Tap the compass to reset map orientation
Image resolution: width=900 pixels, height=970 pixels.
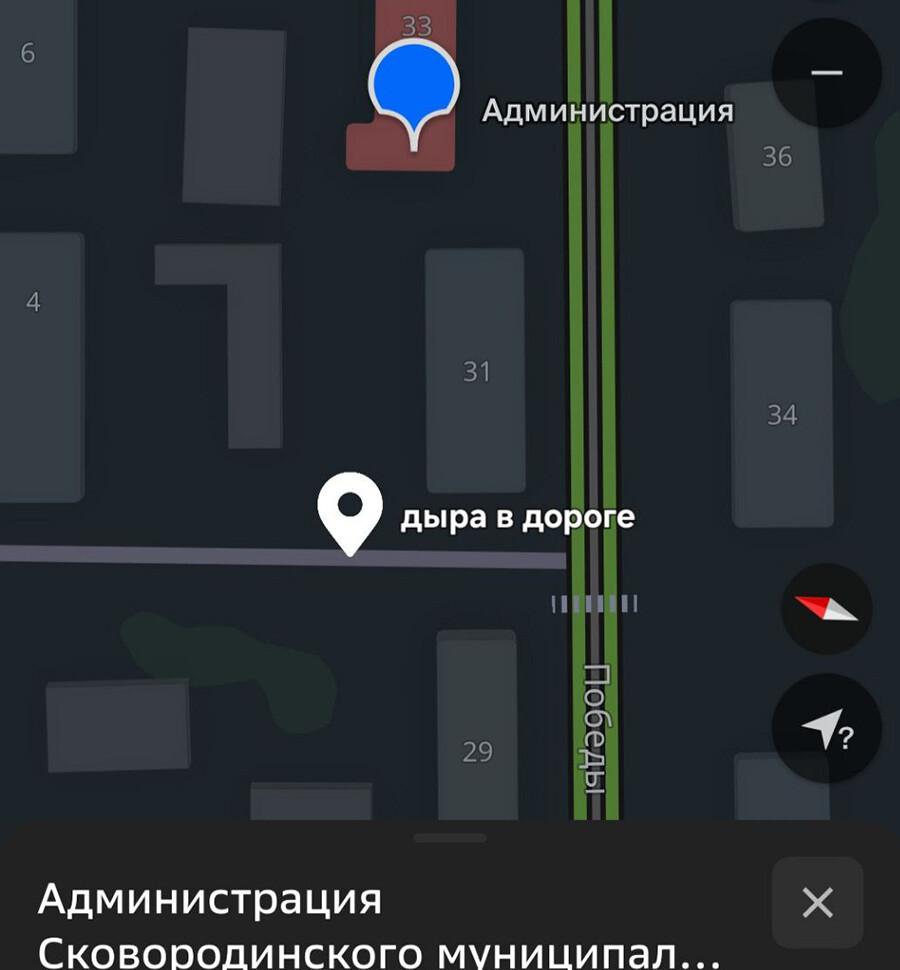click(826, 608)
